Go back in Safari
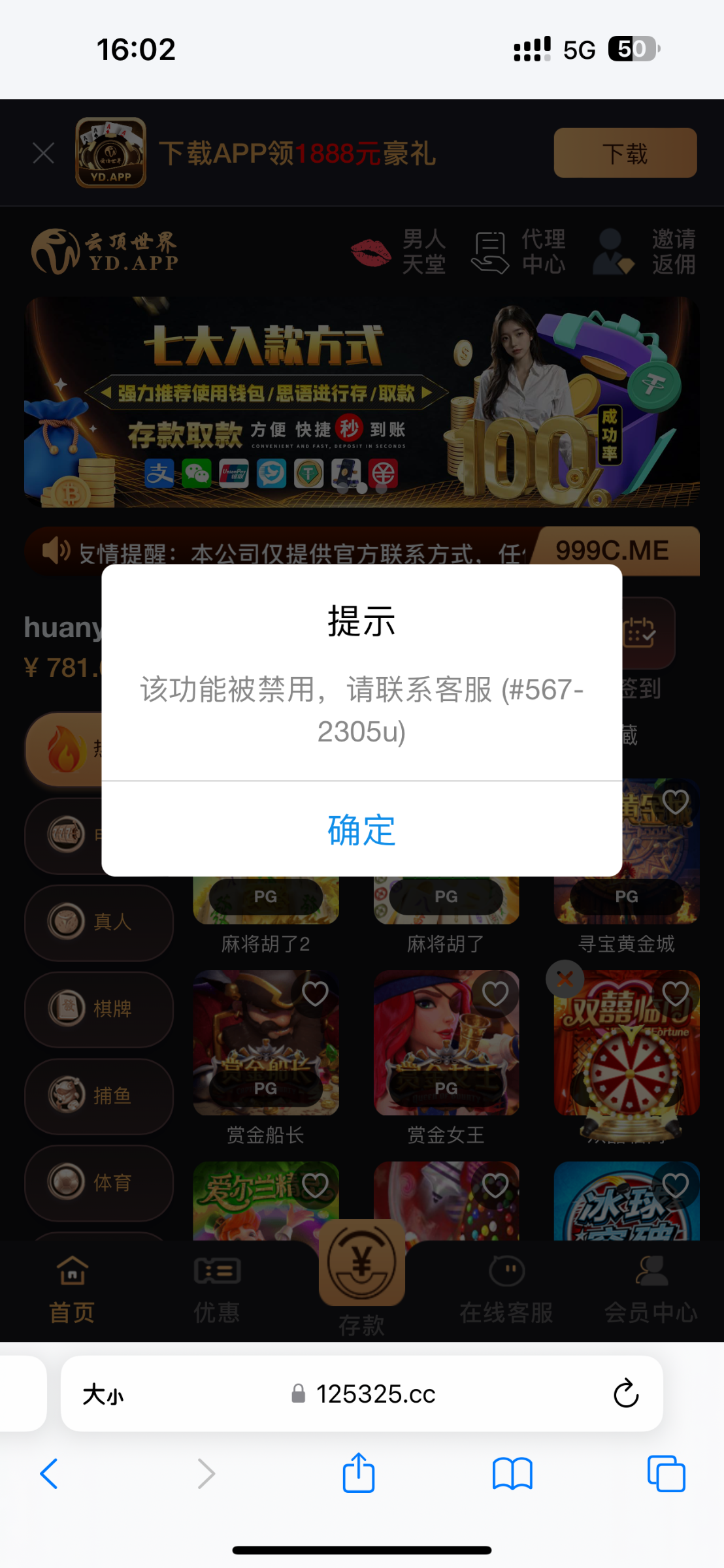 tap(49, 1473)
